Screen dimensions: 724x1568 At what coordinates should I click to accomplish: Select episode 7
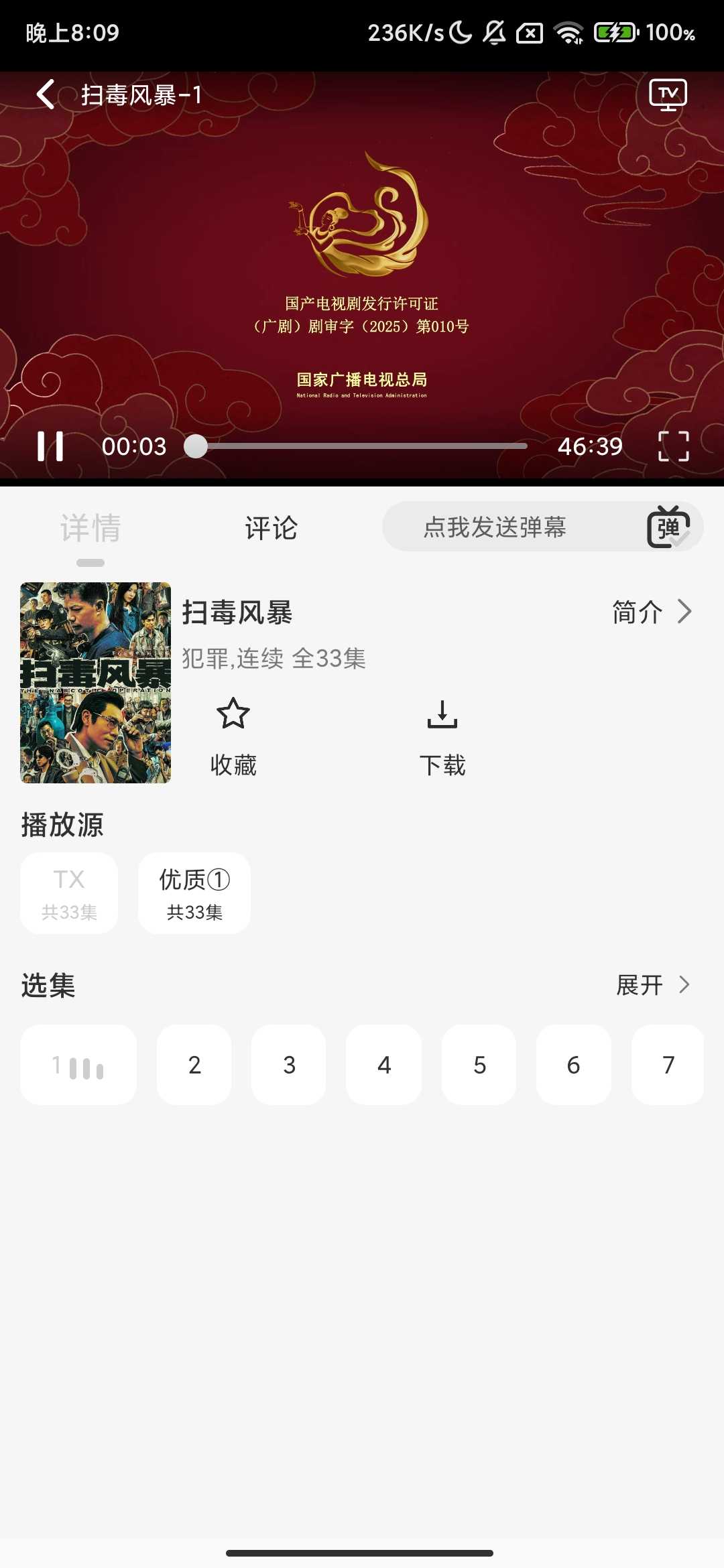(668, 1065)
